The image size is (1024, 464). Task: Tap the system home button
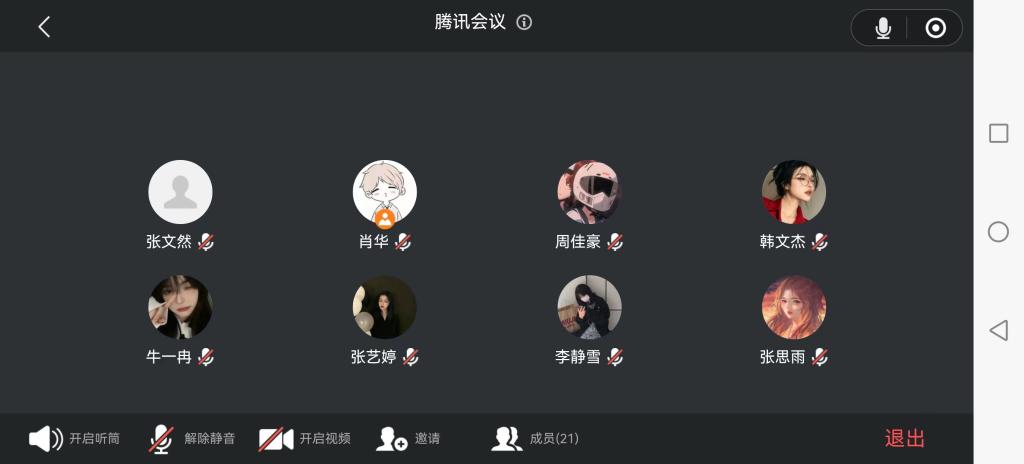point(998,232)
